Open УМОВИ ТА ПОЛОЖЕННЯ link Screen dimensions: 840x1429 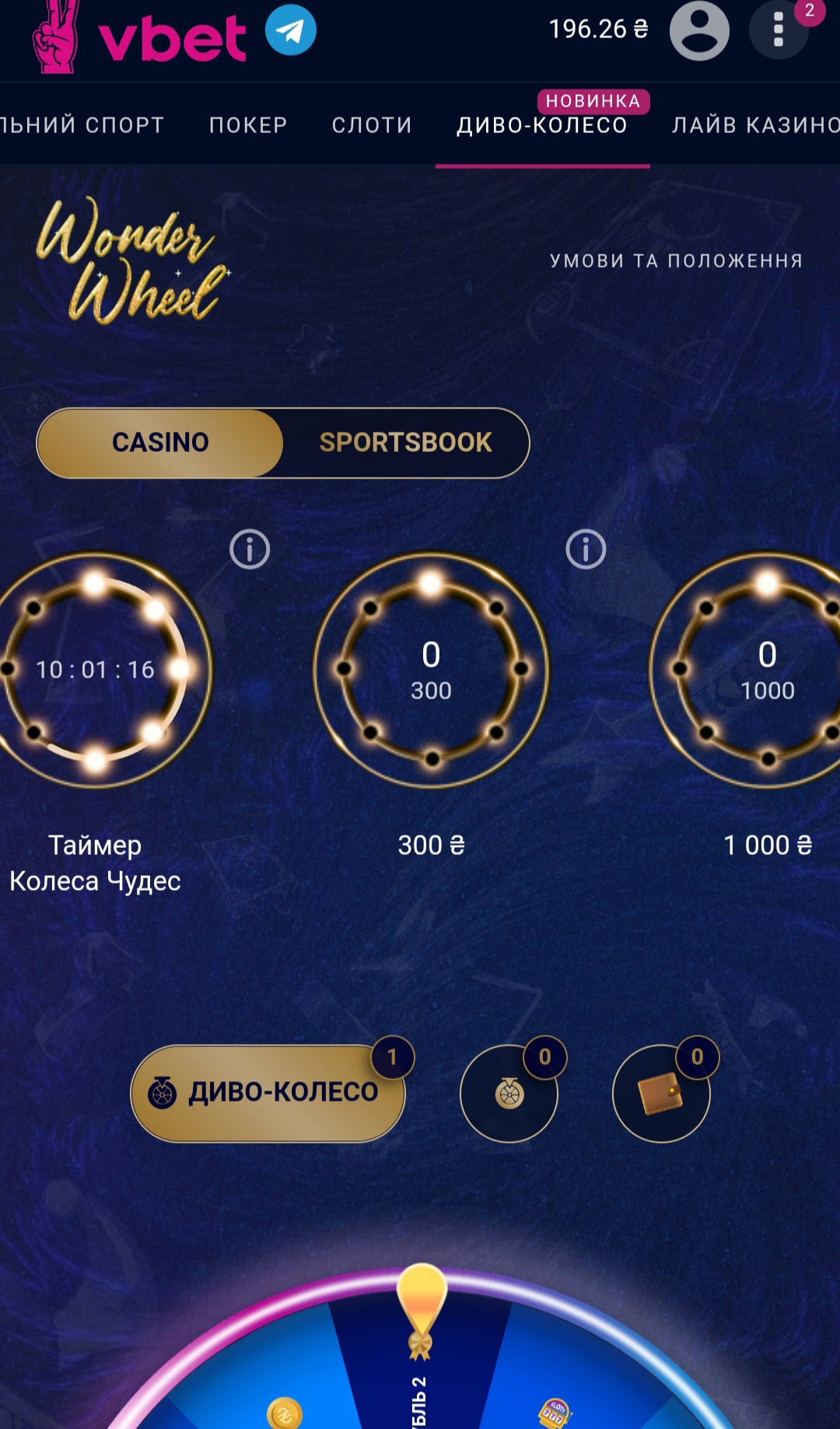676,261
